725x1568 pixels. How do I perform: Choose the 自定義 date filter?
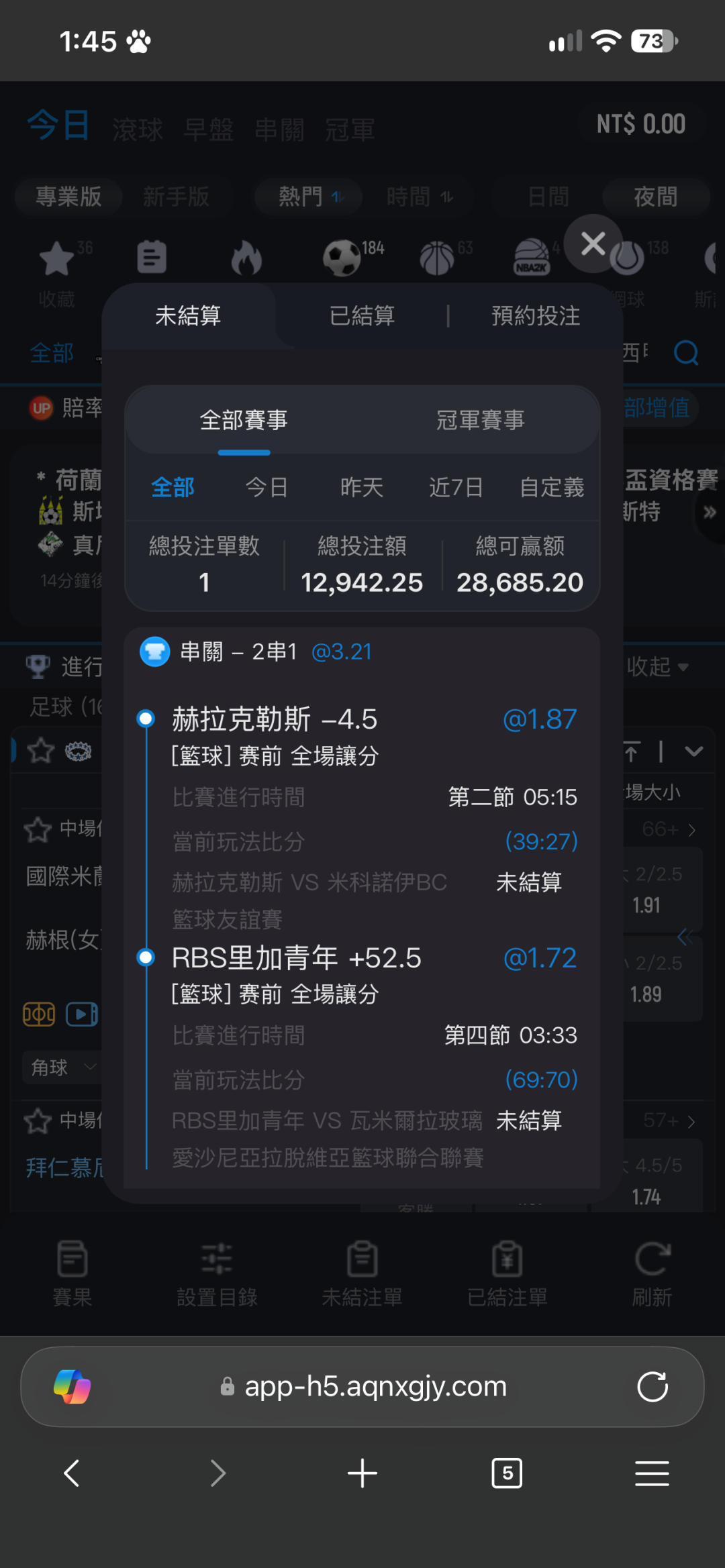[552, 487]
